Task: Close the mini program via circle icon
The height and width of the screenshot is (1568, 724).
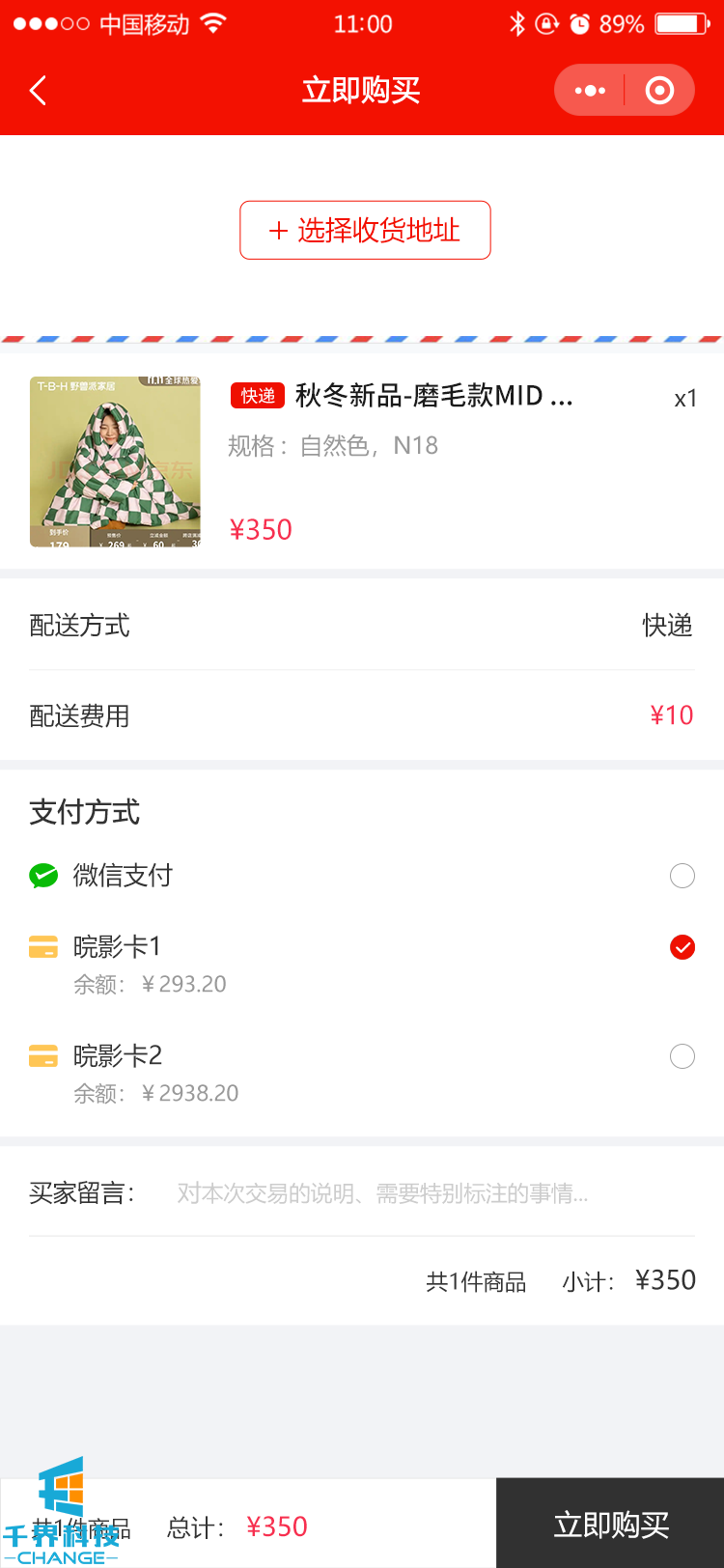Action: pos(659,91)
